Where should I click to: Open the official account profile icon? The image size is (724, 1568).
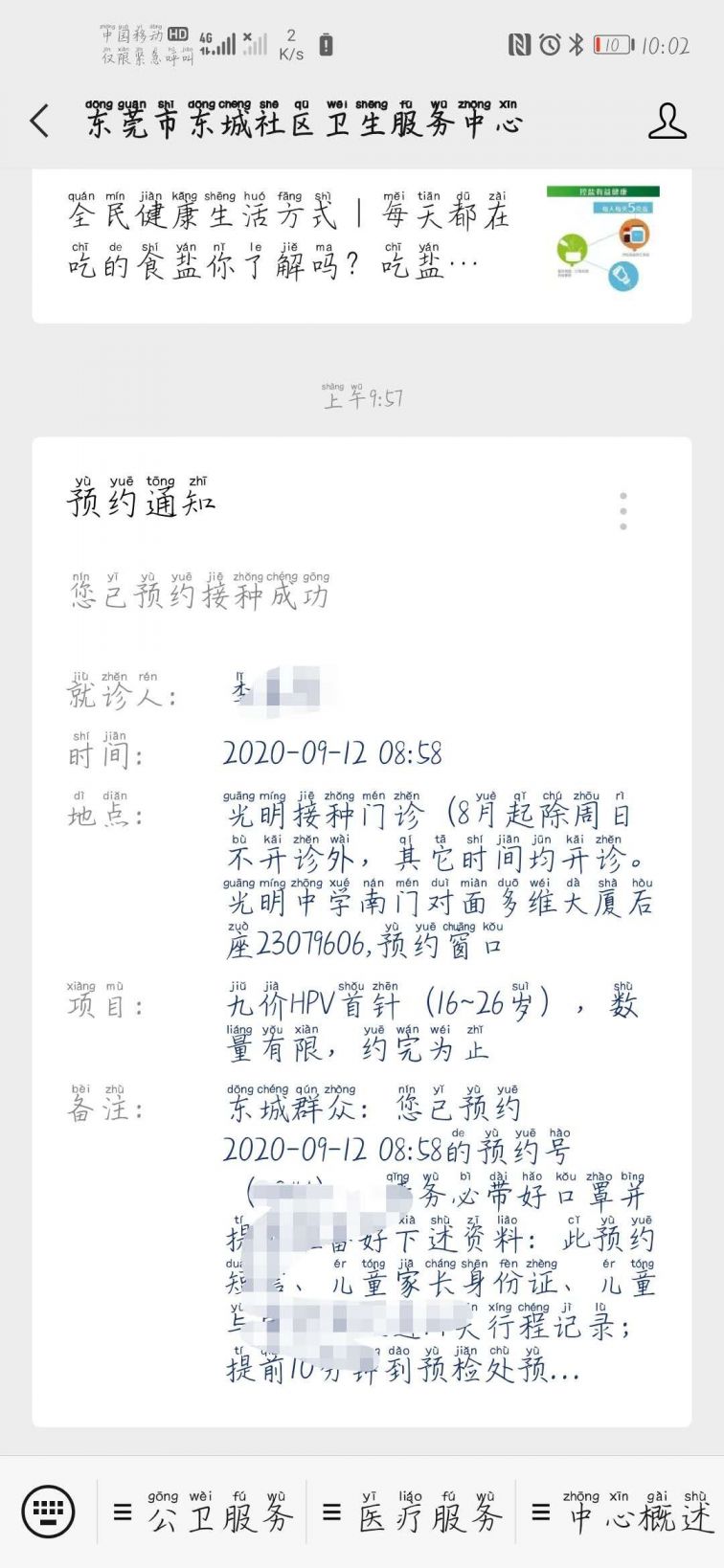coord(667,121)
